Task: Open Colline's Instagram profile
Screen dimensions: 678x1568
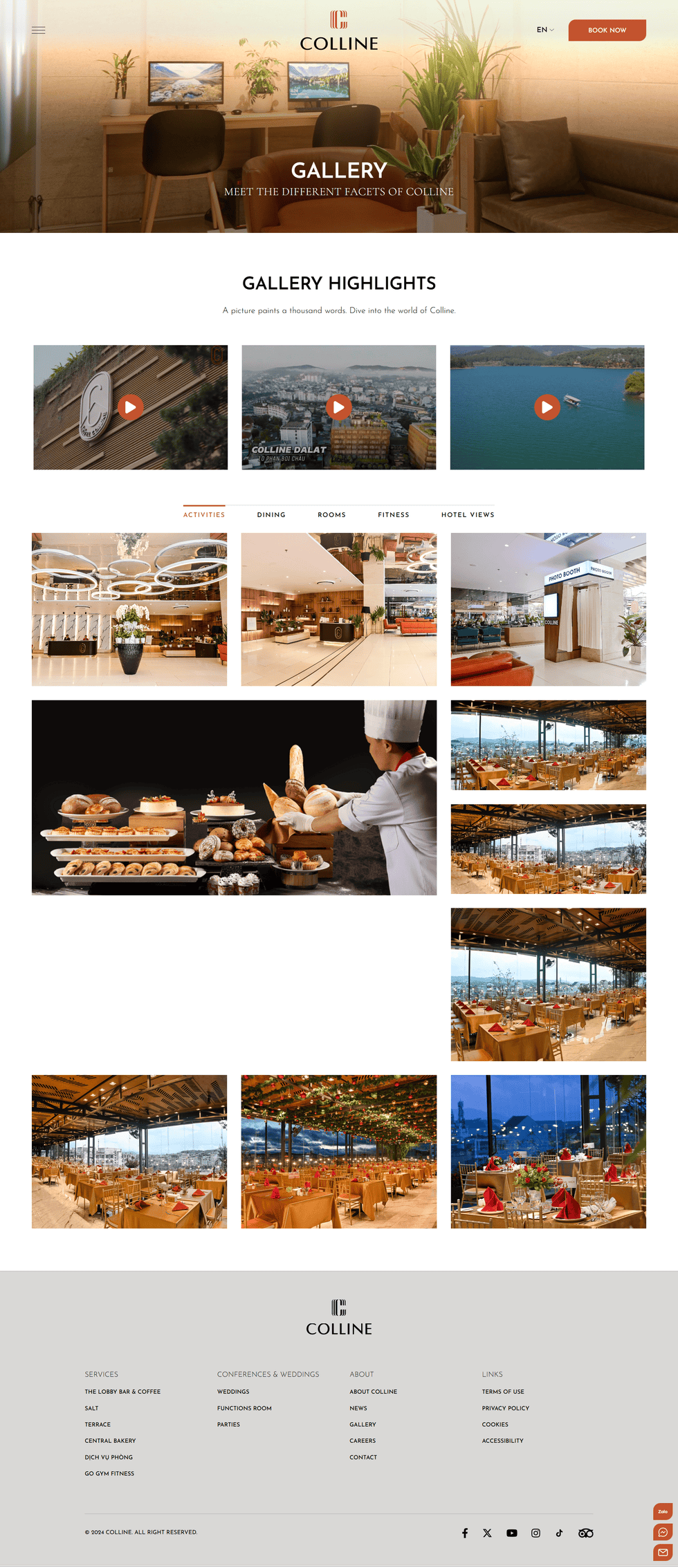Action: [535, 1533]
